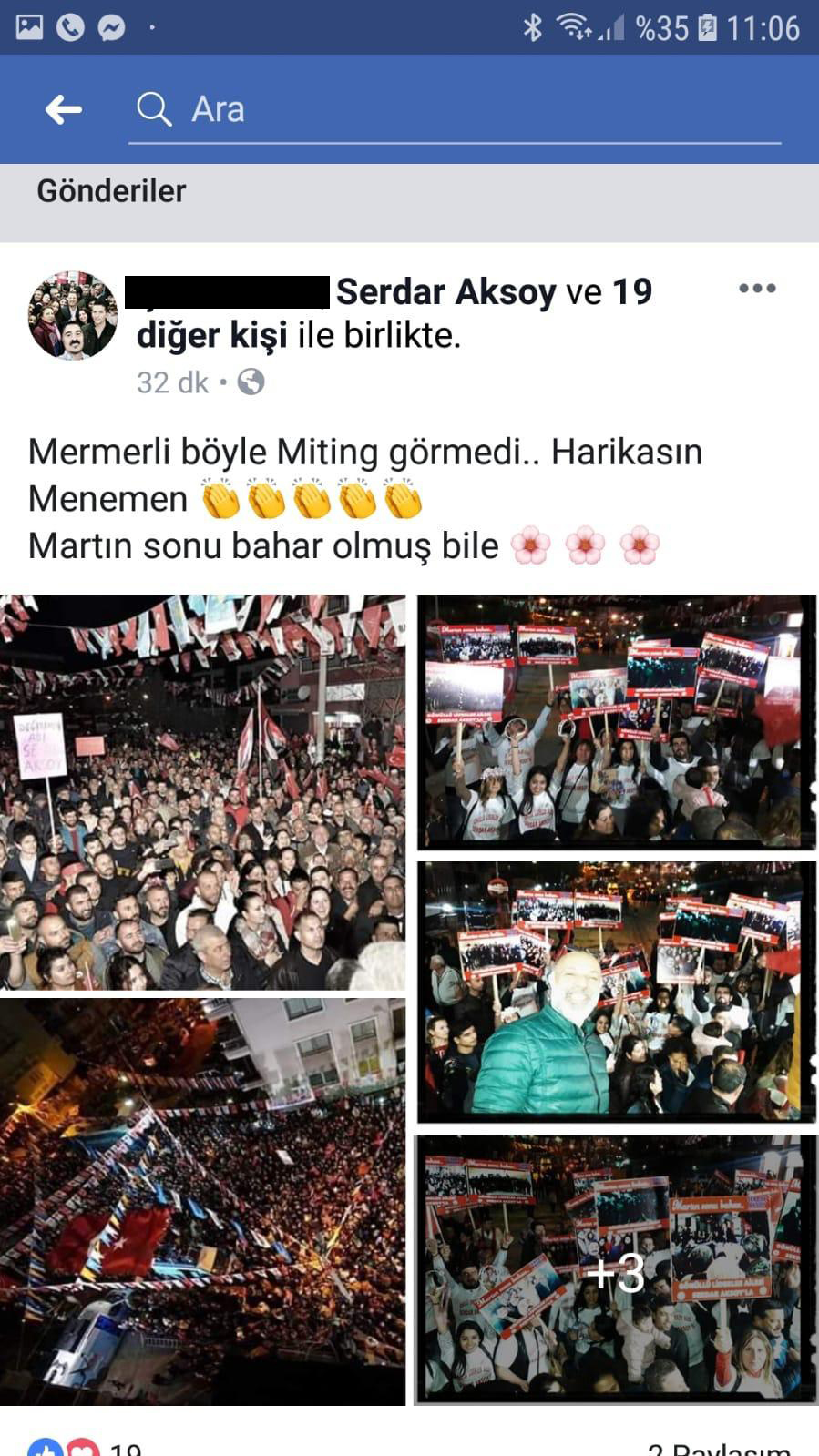Tap the Ara search field
Screen dimensions: 819x1456
pyautogui.click(x=456, y=110)
